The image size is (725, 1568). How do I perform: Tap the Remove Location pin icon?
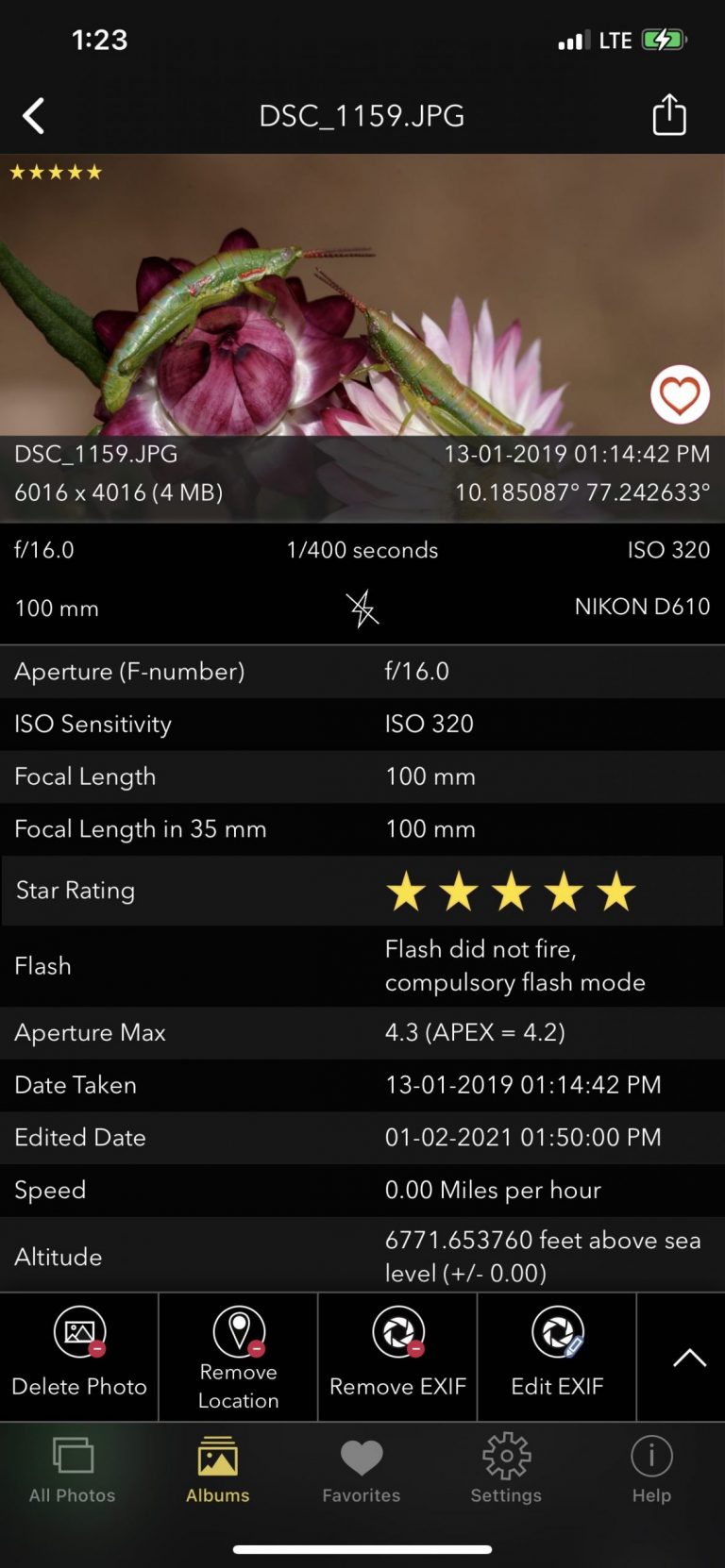point(238,1334)
